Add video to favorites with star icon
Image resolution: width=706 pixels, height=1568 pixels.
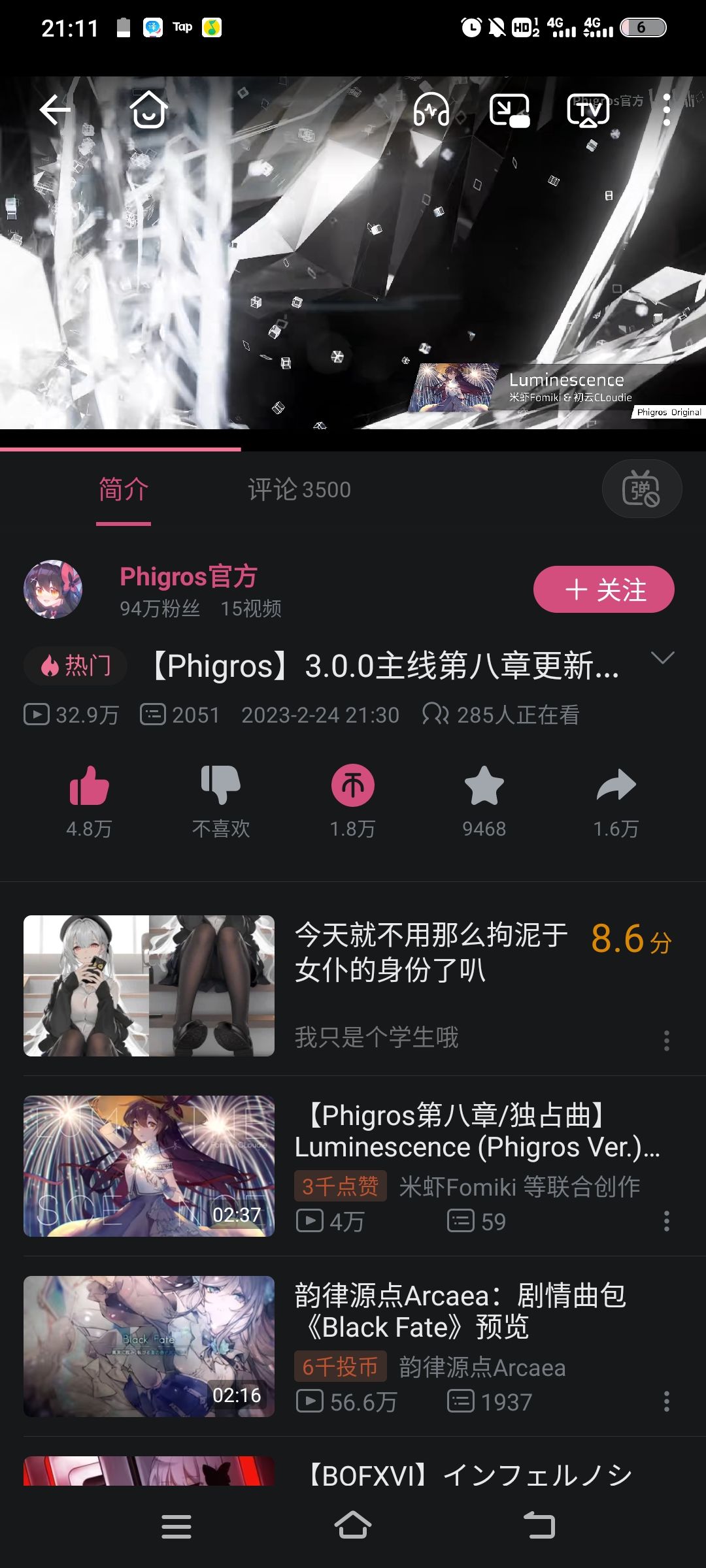483,789
